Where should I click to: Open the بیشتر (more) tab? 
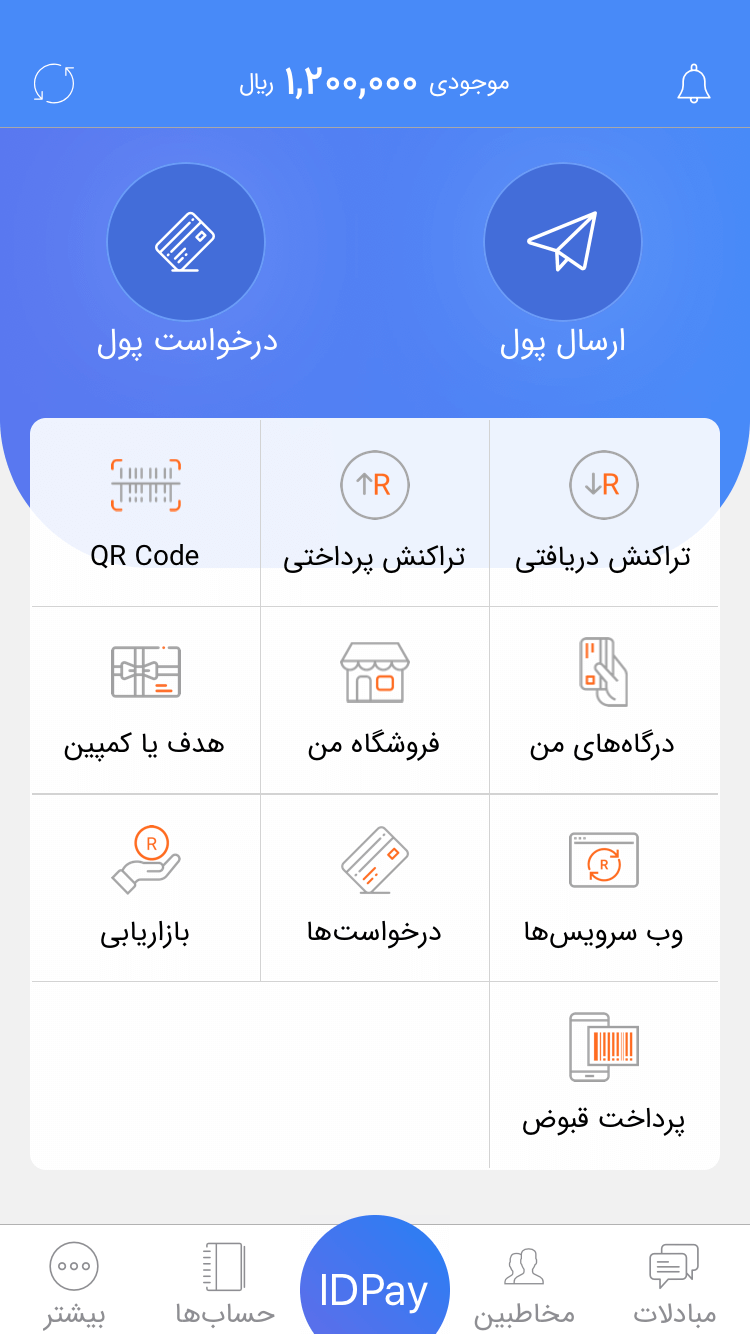click(x=74, y=1284)
